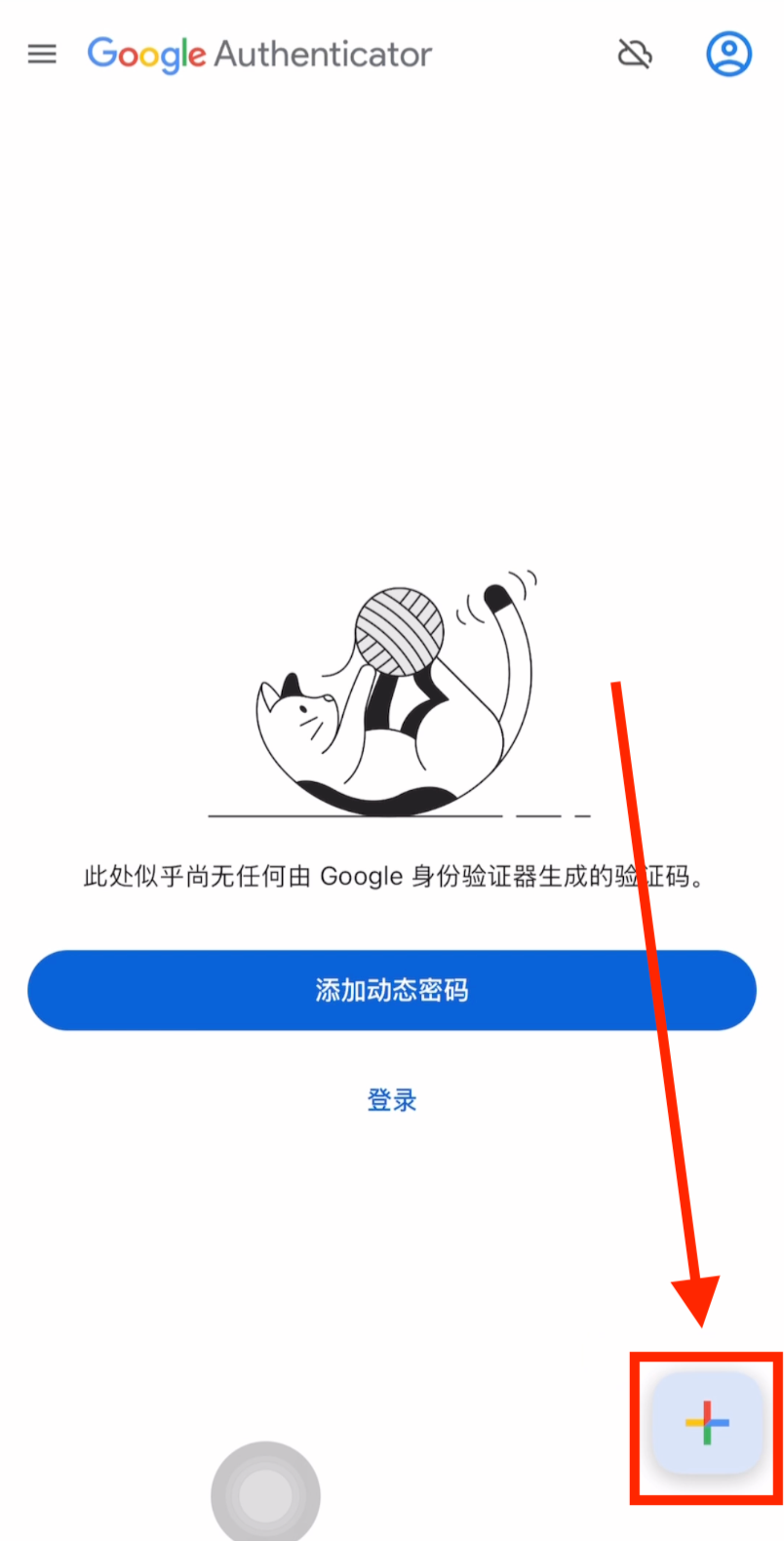Viewport: 784px width, 1541px height.
Task: View account options through the avatar icon
Action: click(728, 54)
